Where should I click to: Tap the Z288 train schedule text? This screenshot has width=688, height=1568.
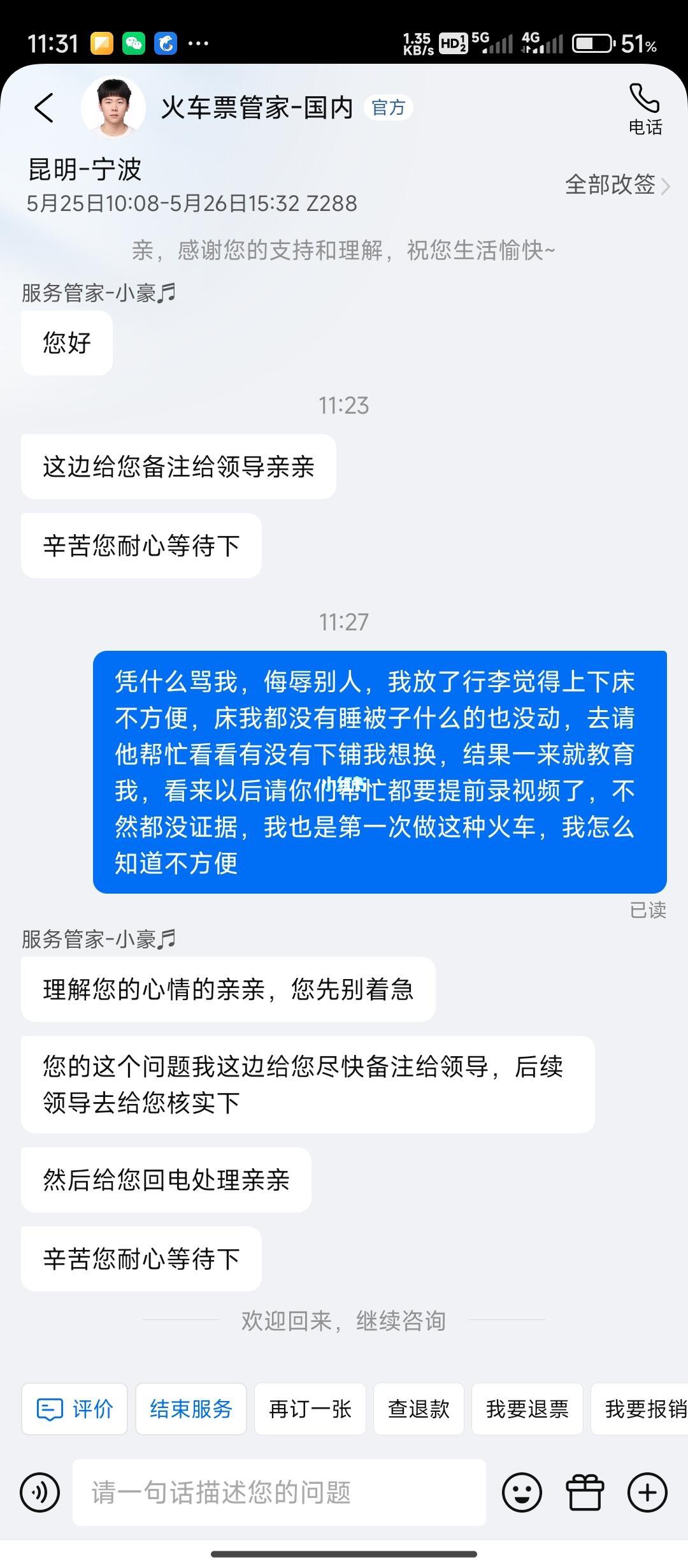191,204
